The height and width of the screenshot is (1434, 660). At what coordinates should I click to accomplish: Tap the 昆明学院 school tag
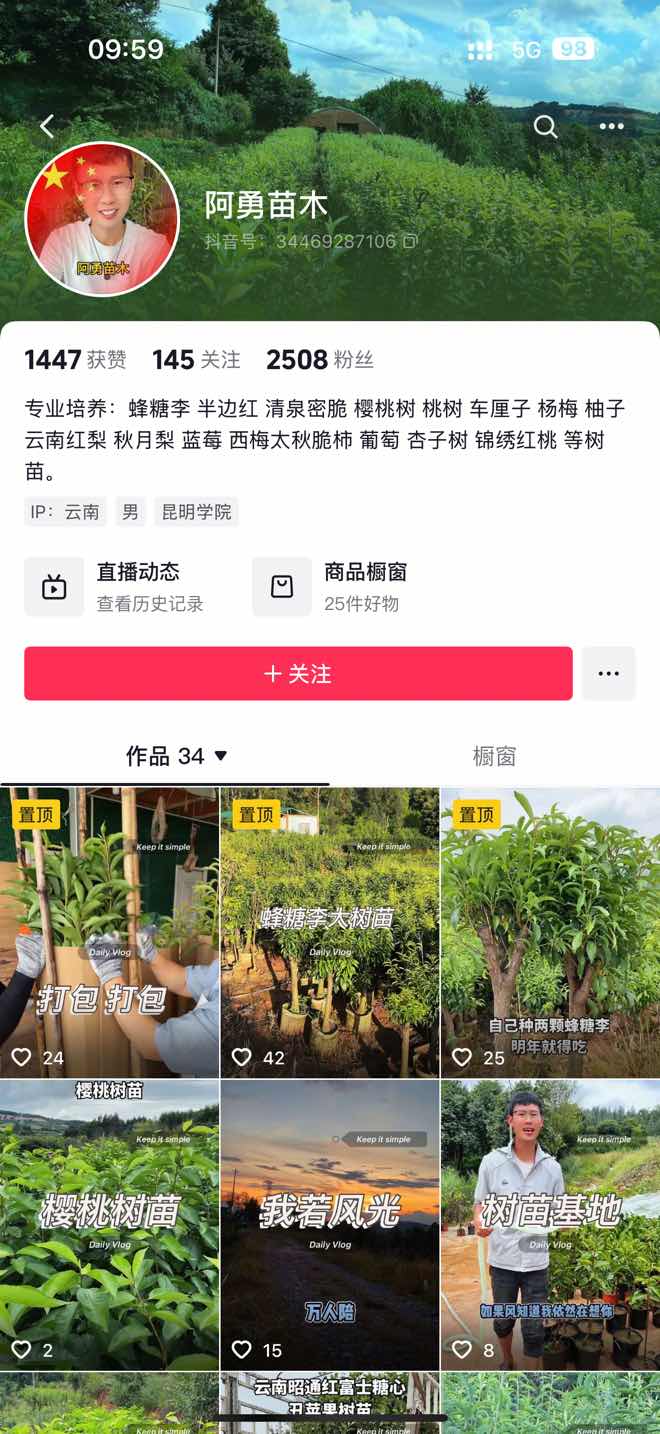click(196, 512)
